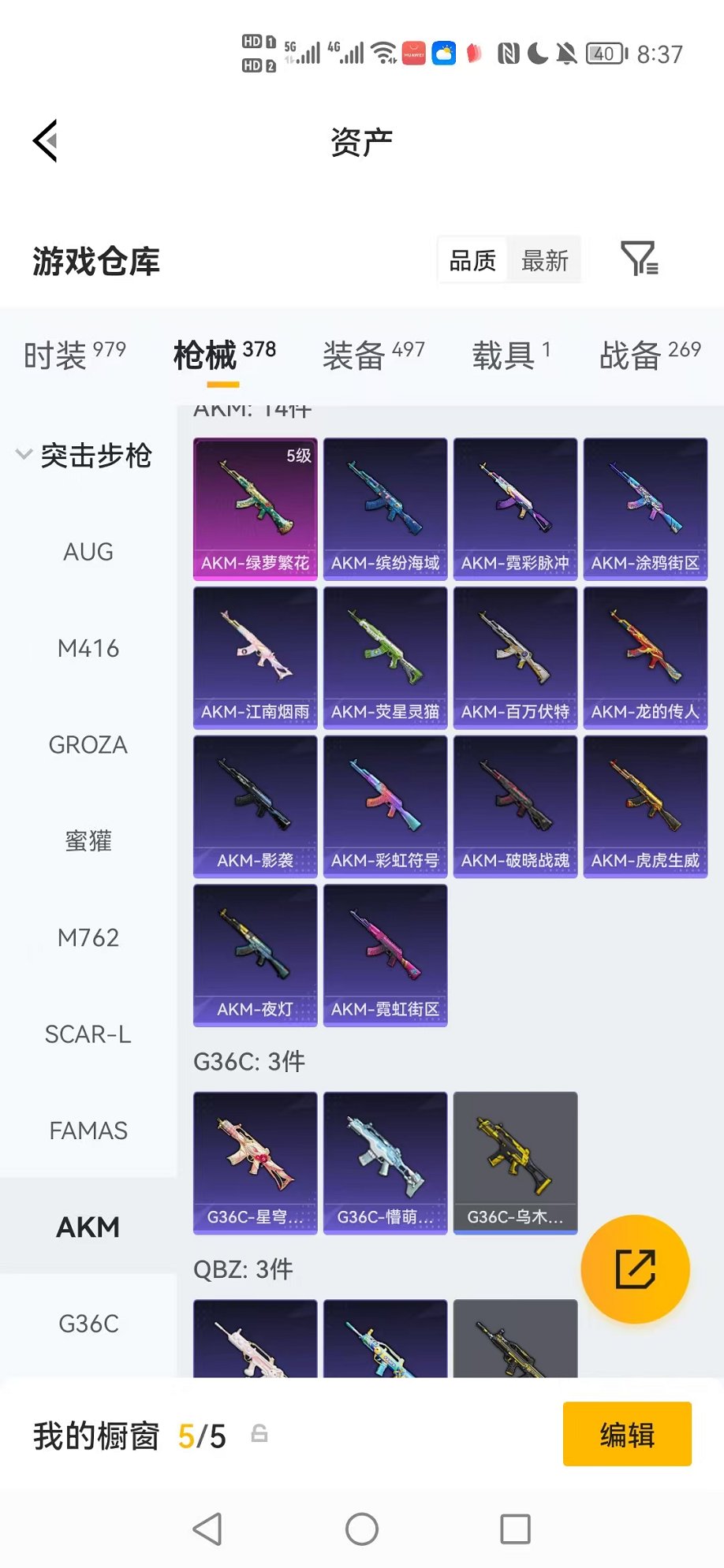The height and width of the screenshot is (1568, 724).
Task: Switch sorting to 品质
Action: (x=473, y=259)
